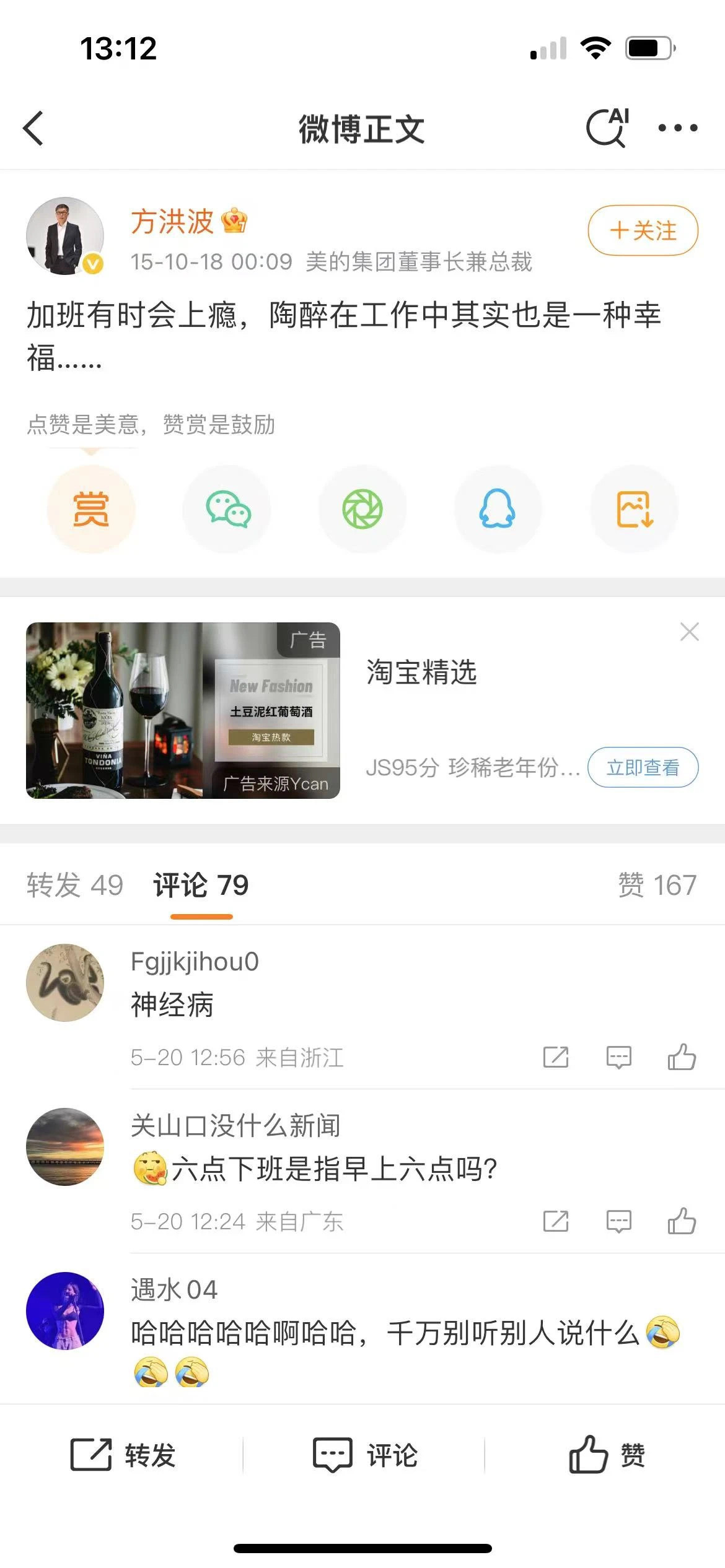The width and height of the screenshot is (725, 1568).
Task: Tap 立即查看 on the Taobao ad
Action: click(x=643, y=767)
